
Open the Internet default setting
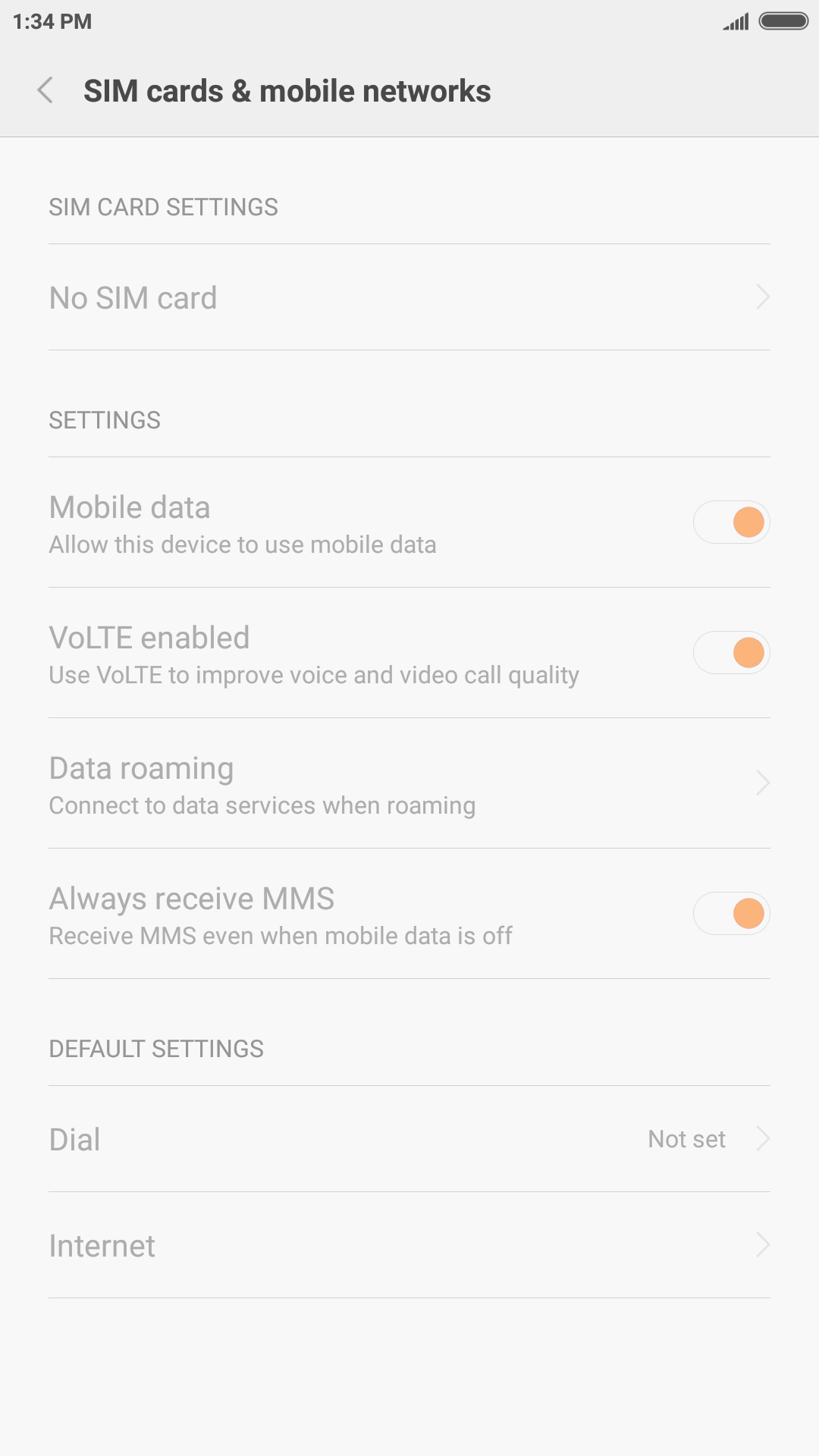pyautogui.click(x=409, y=1245)
